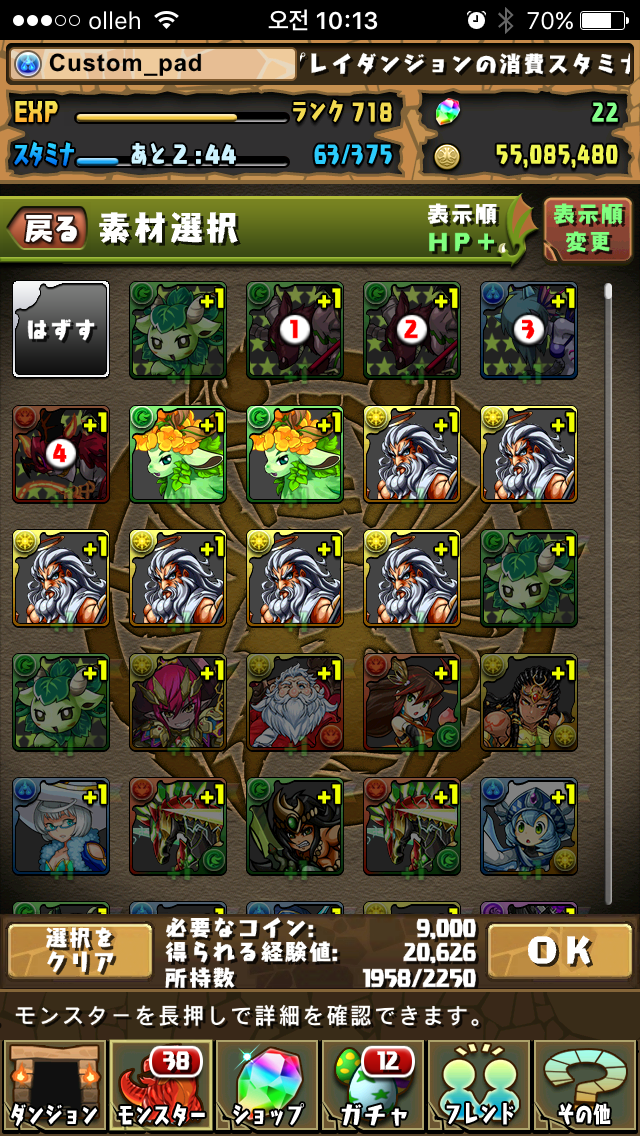Screen dimensions: 640x1136
Task: Deselect the monster marked 2
Action: pyautogui.click(x=411, y=330)
